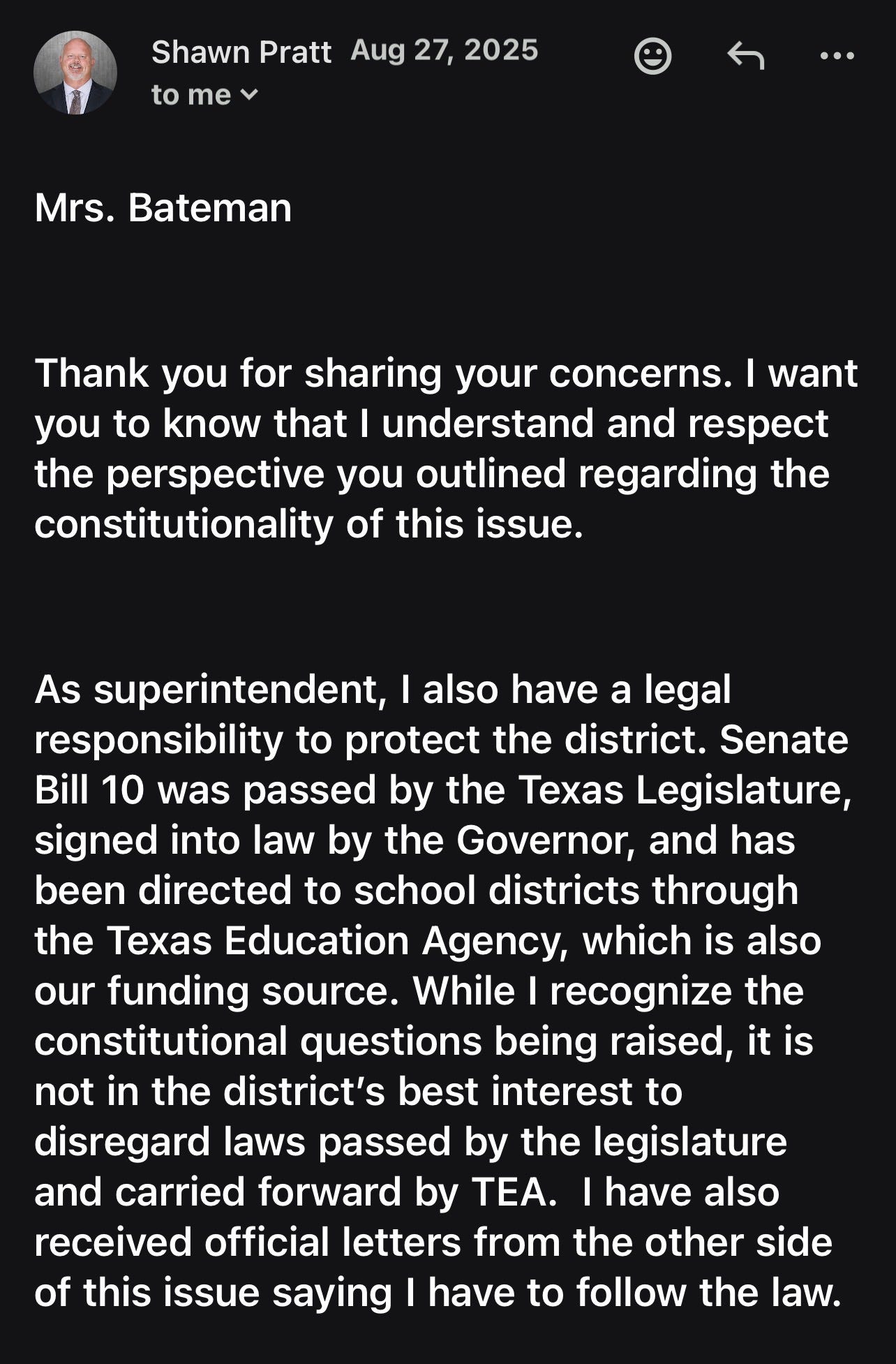Add an emoji reaction to the email

click(x=652, y=56)
